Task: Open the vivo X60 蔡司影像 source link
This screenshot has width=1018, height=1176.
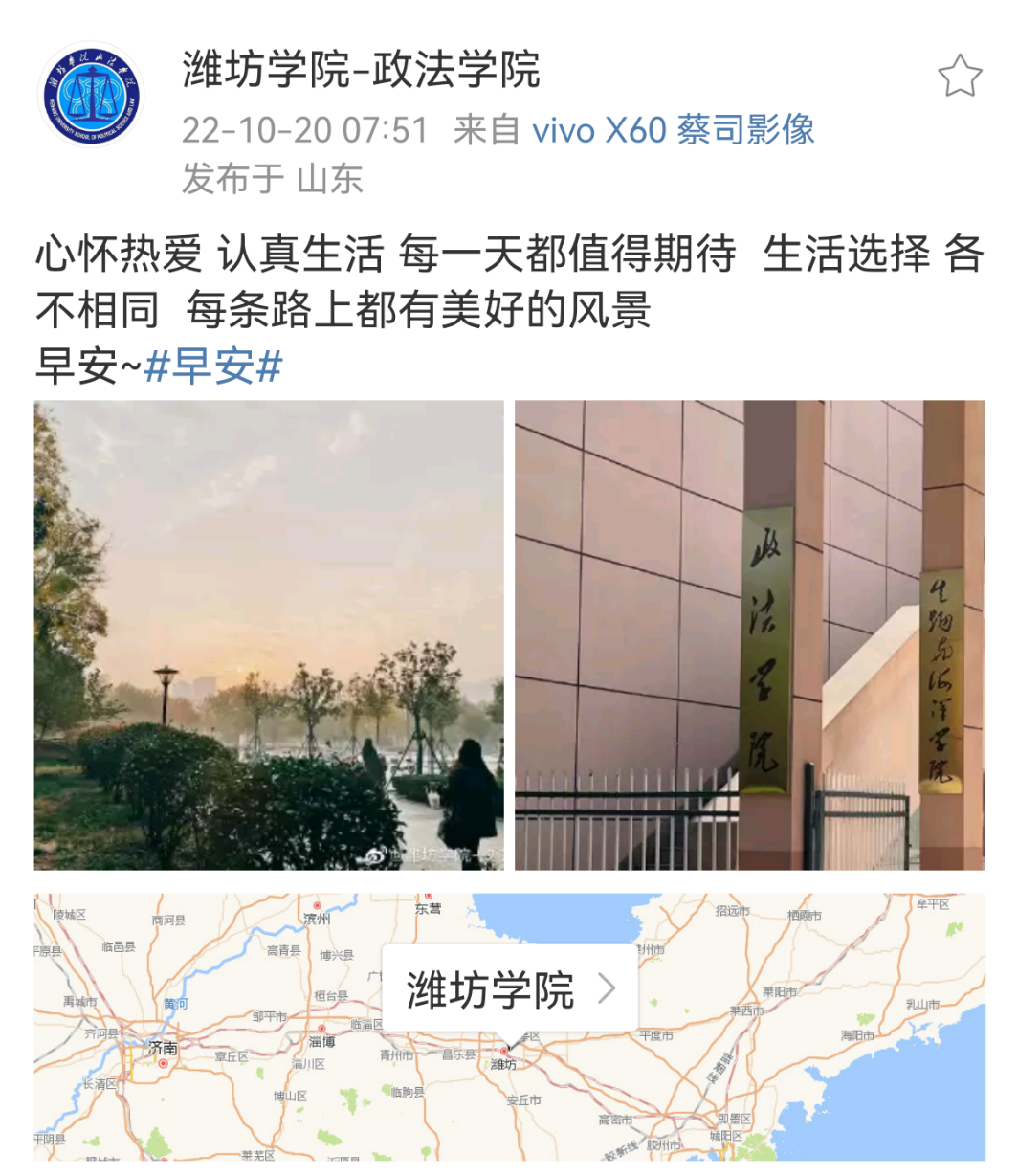Action: pyautogui.click(x=673, y=130)
